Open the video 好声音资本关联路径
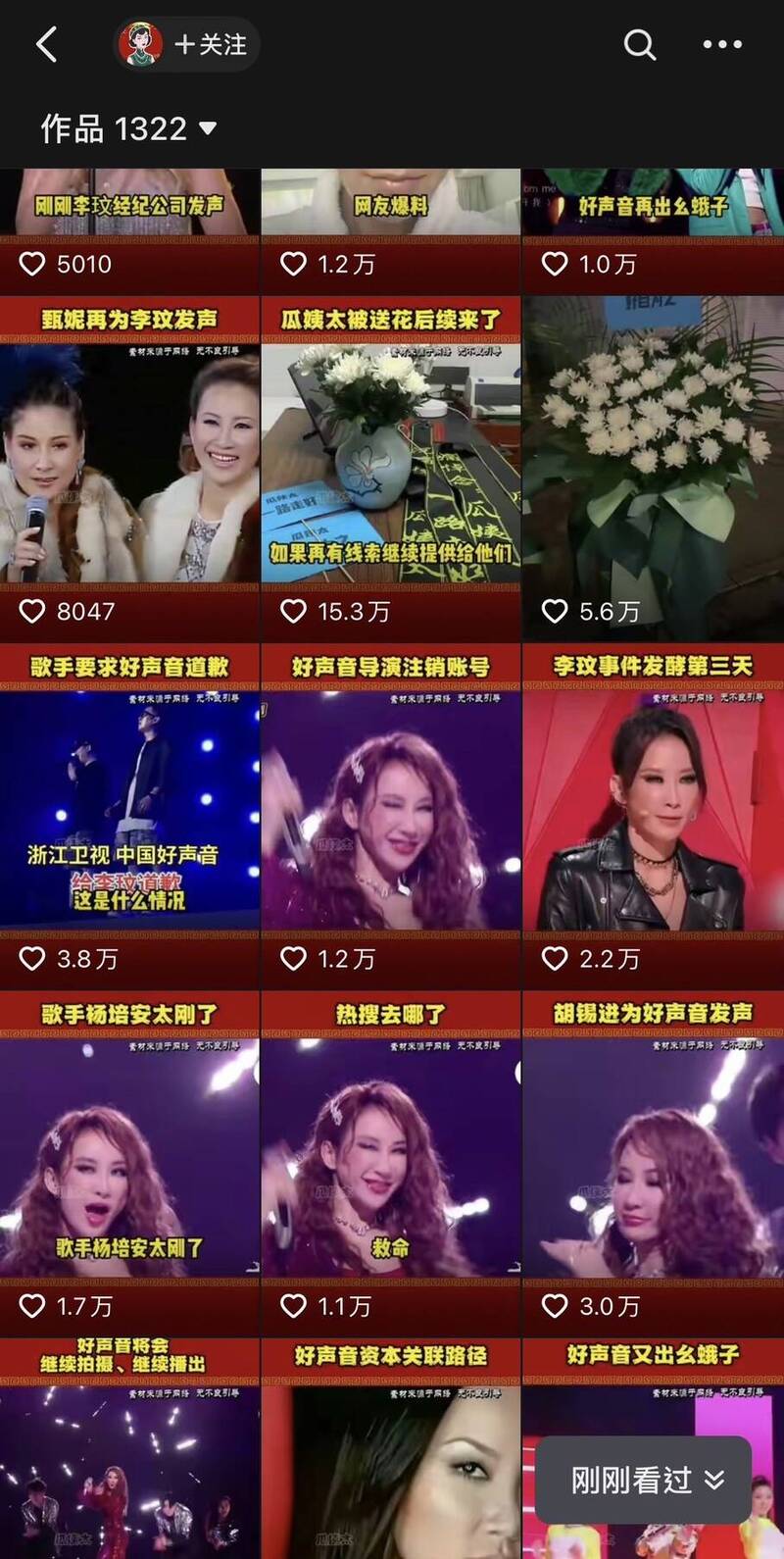Viewport: 784px width, 1559px height. 391,1449
